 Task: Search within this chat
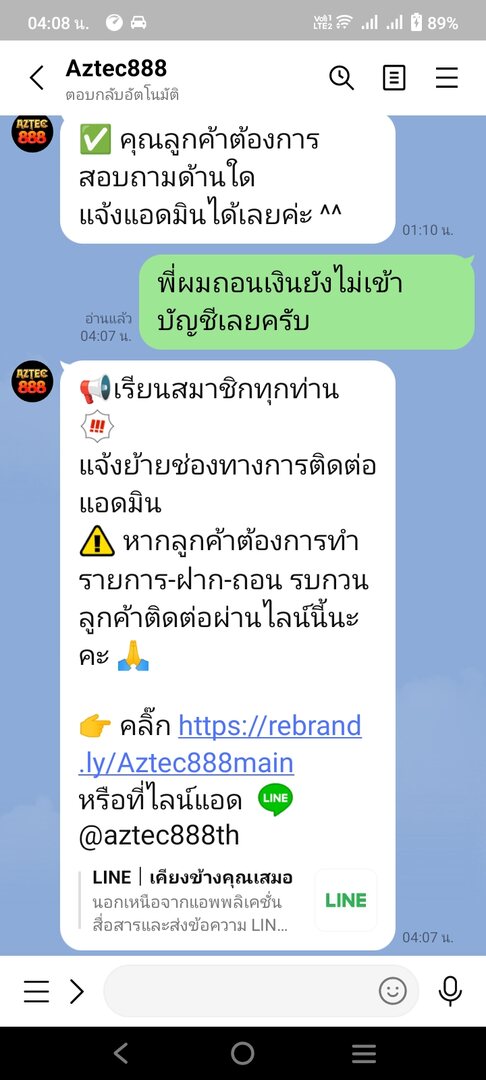[341, 77]
